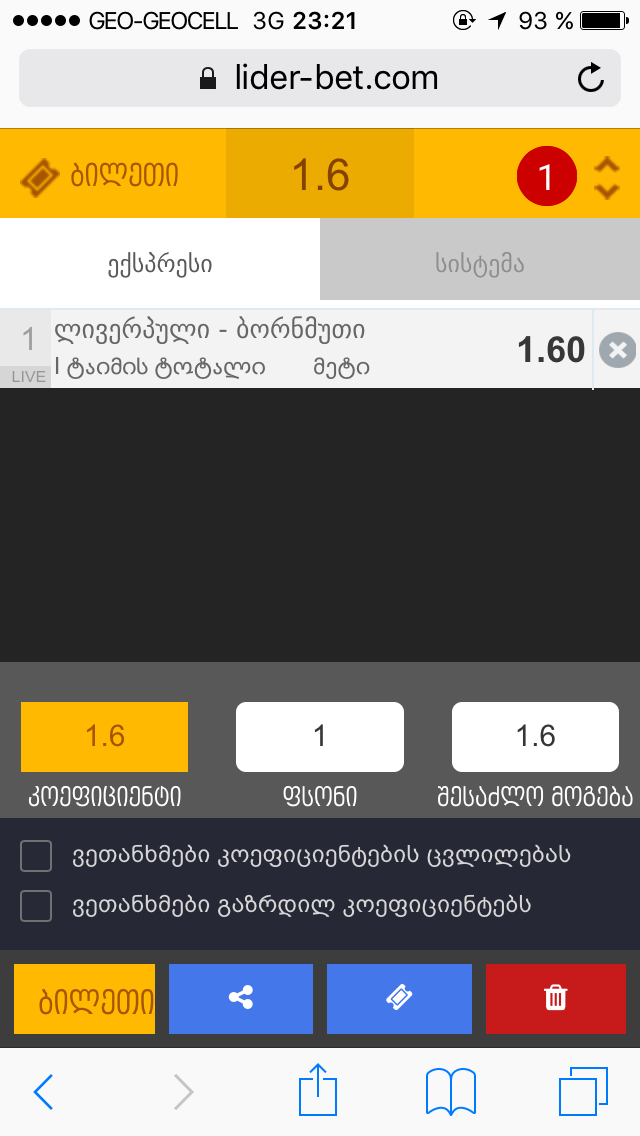Edit the ფსონი stake amount field
640x1136 pixels.
coord(320,737)
